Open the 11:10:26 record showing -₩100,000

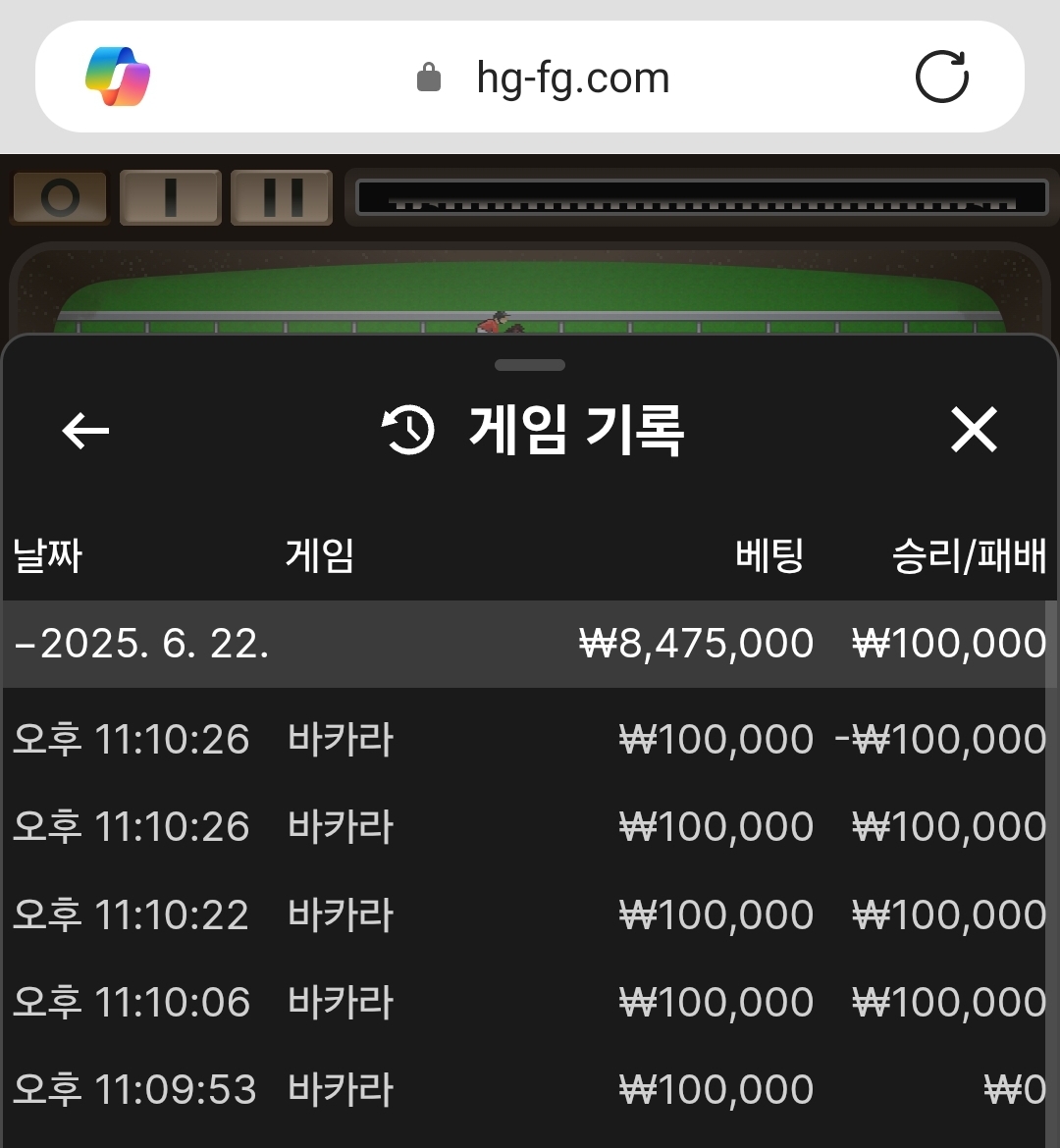pyautogui.click(x=530, y=739)
